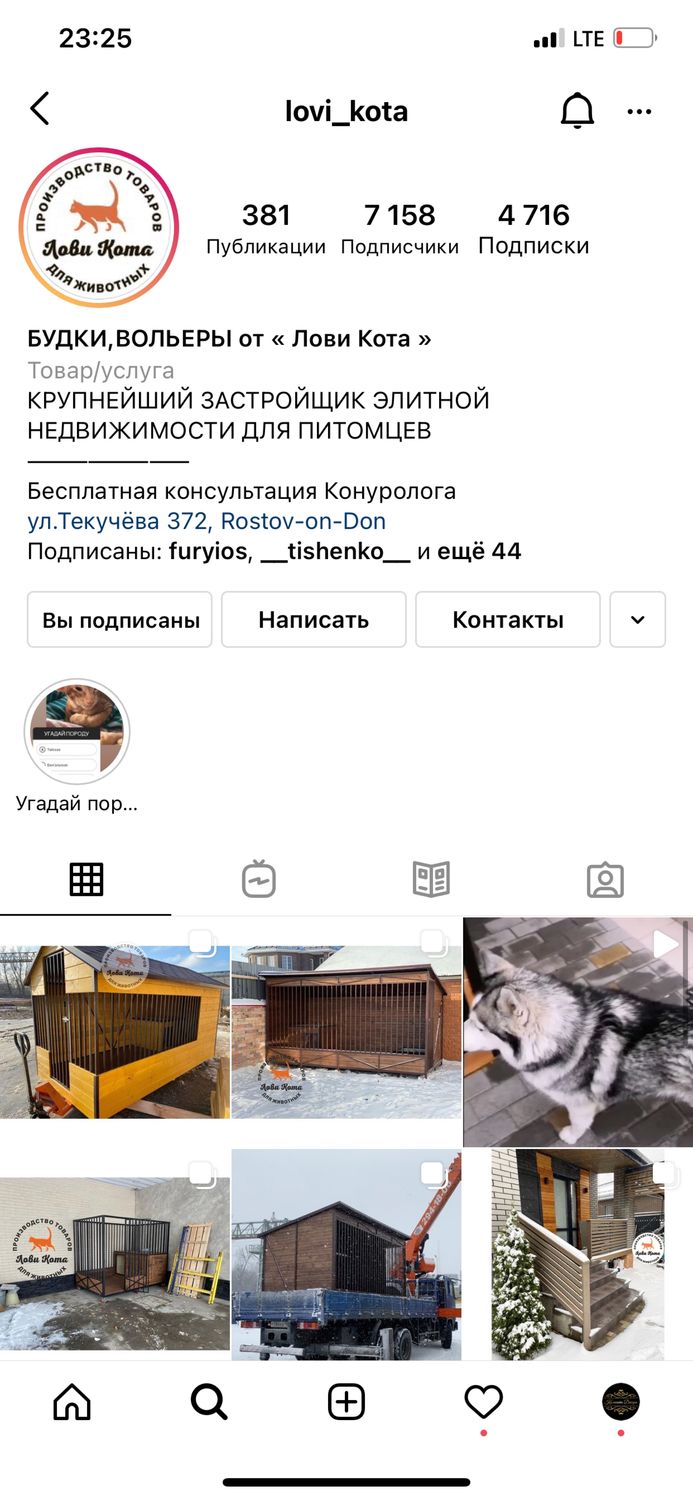Open the address link ул.Текучёва 372
Viewport: 693px width, 1500px height.
point(206,521)
